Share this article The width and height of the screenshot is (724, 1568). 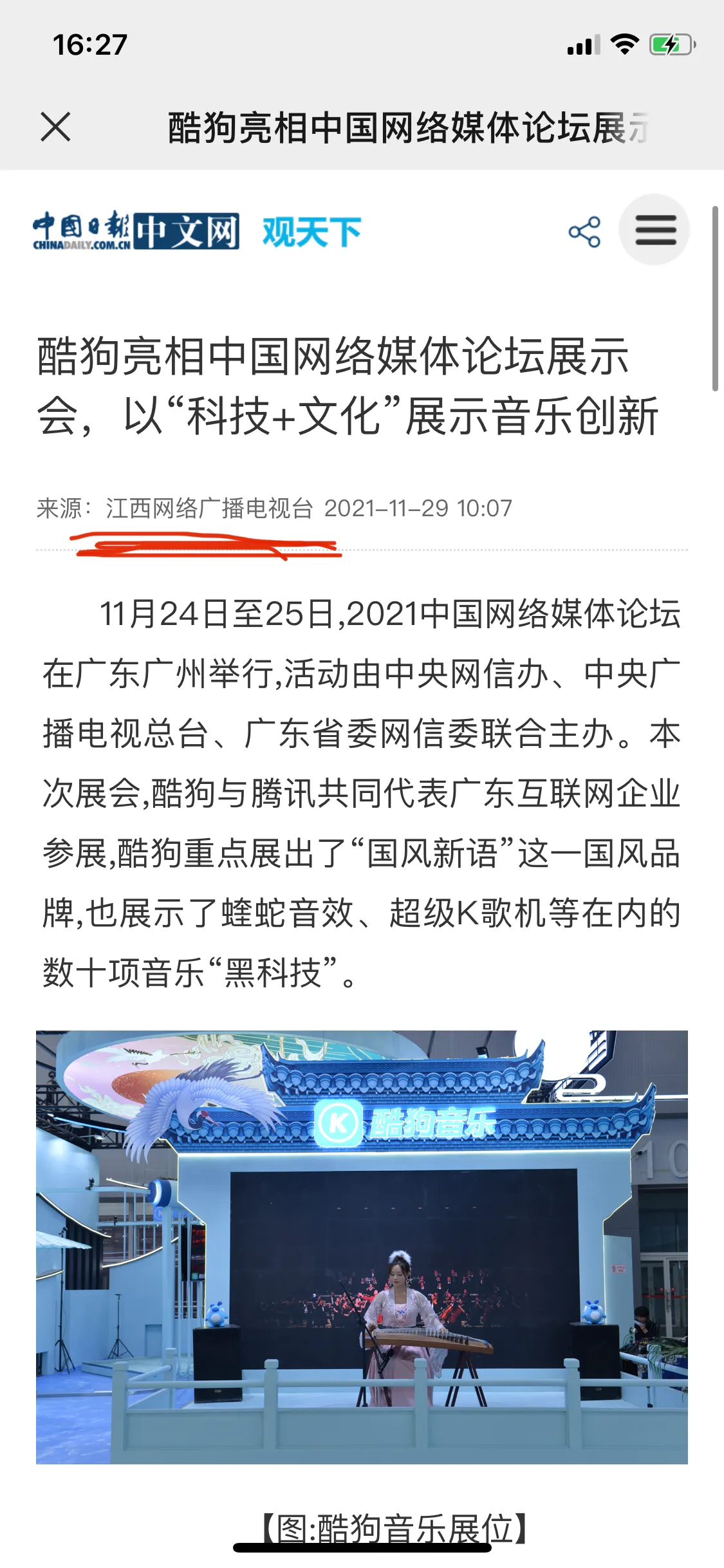tap(584, 232)
